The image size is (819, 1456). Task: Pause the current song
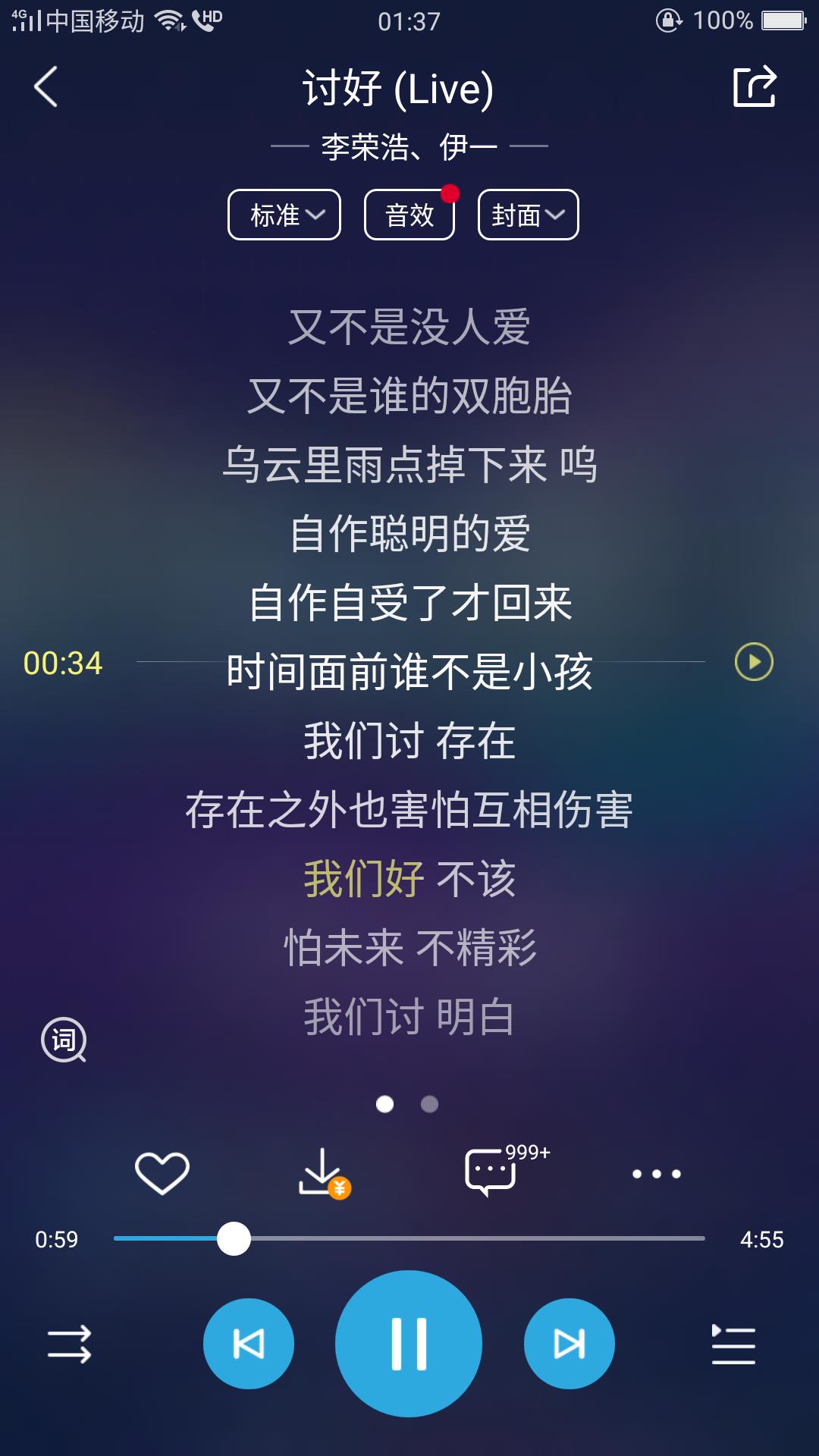[x=409, y=1344]
